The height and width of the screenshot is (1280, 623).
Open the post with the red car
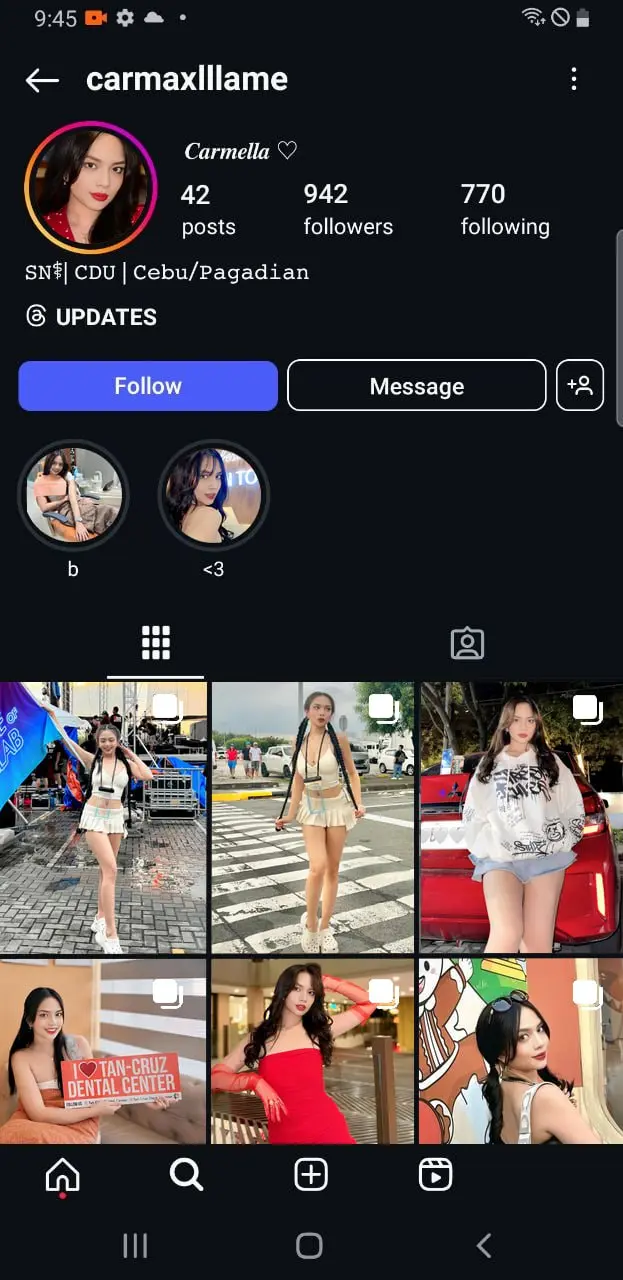[x=520, y=817]
